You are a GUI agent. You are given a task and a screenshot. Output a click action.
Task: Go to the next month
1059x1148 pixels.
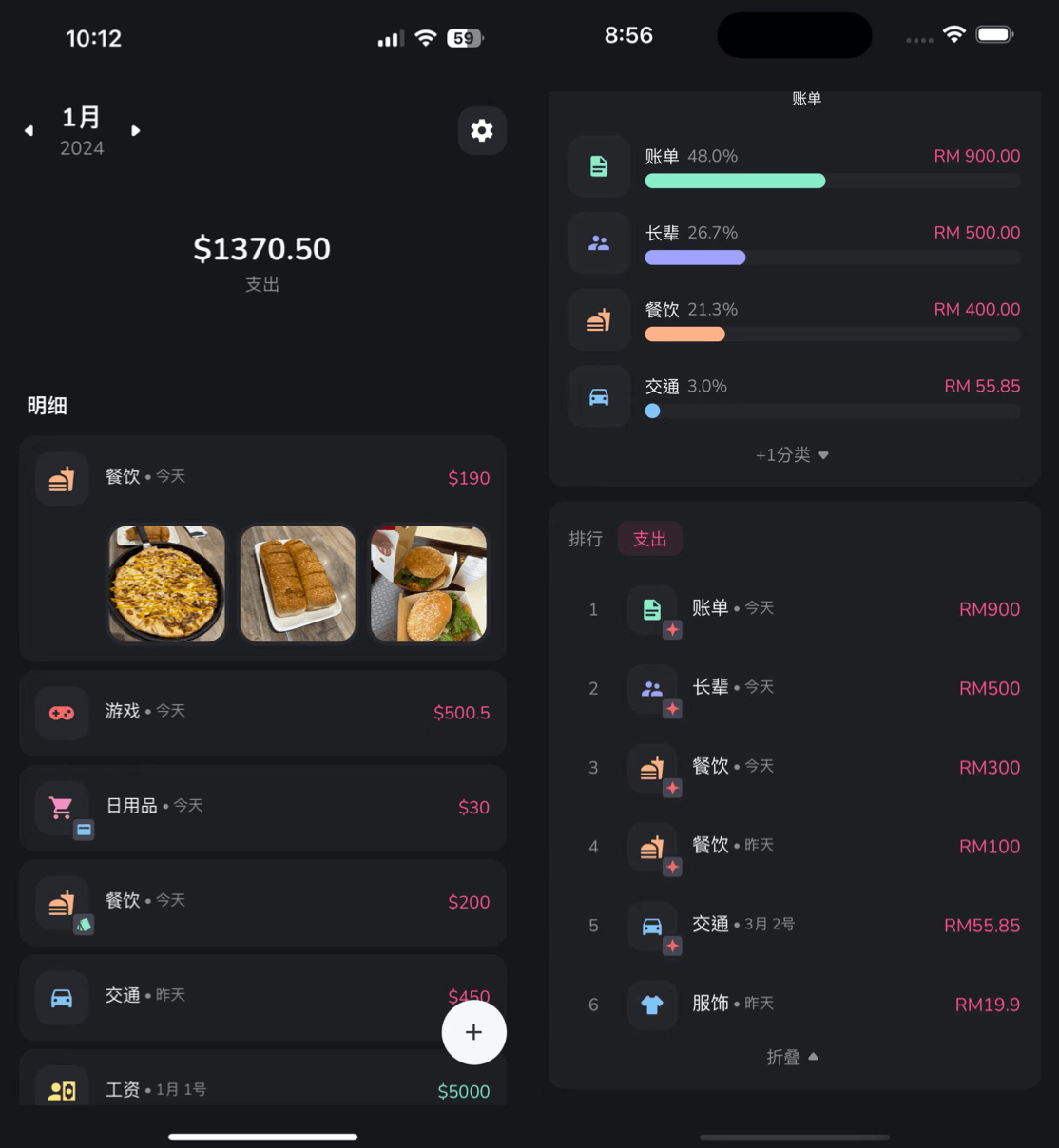[x=136, y=131]
